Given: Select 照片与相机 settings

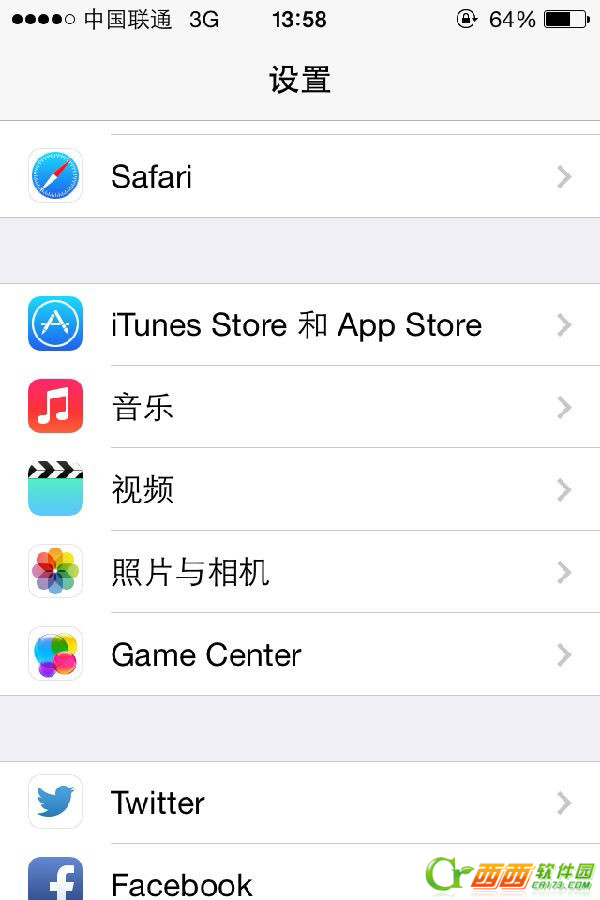Looking at the screenshot, I should [300, 572].
